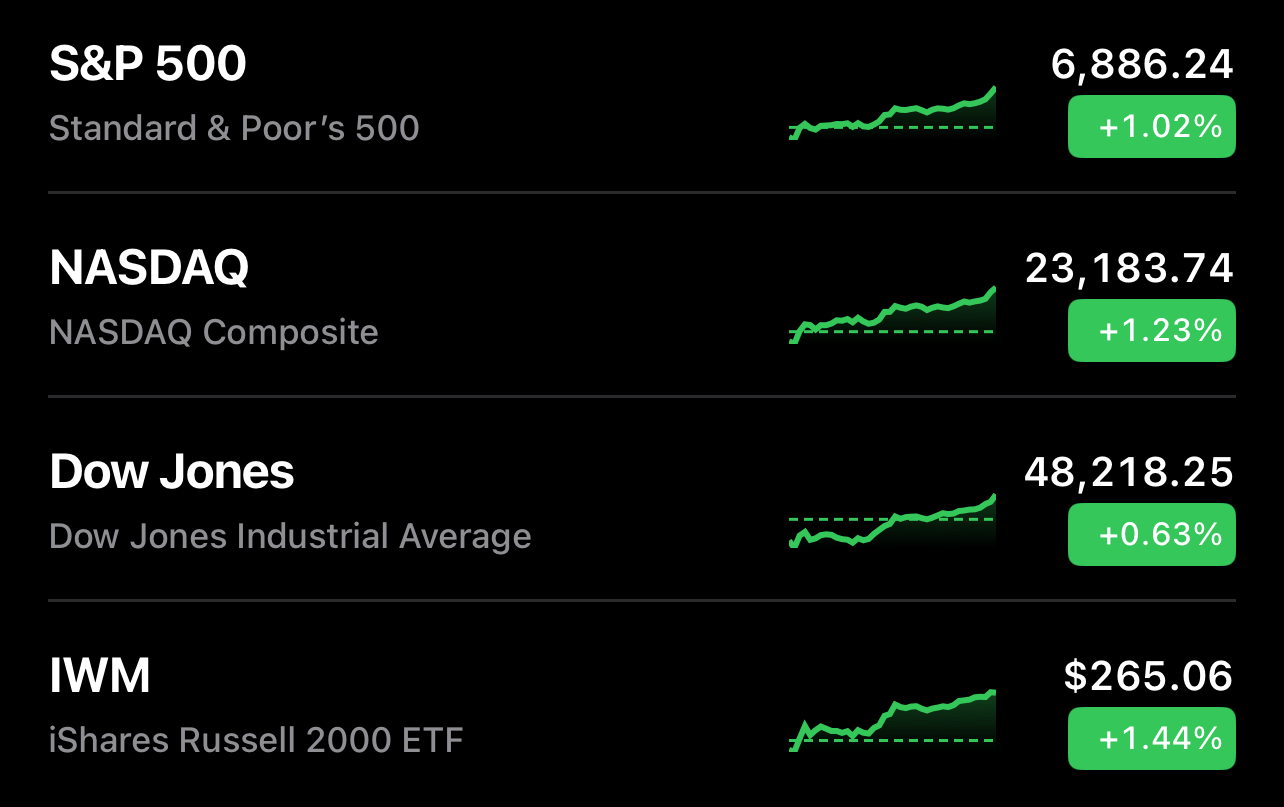
Task: Tap the +1.44% IWM change badge
Action: point(1151,738)
